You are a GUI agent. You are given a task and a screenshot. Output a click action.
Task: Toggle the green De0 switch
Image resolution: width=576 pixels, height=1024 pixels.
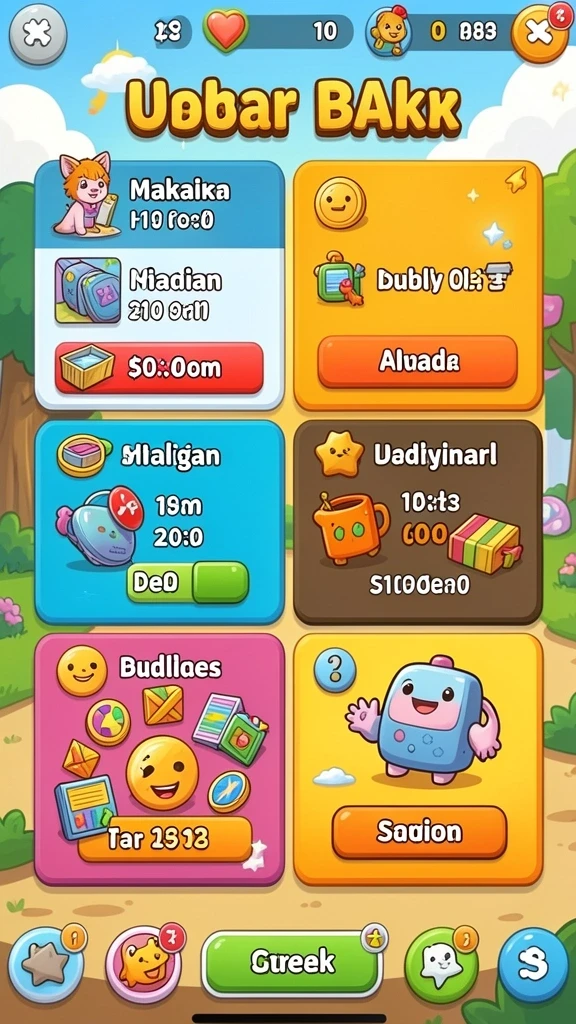[188, 583]
